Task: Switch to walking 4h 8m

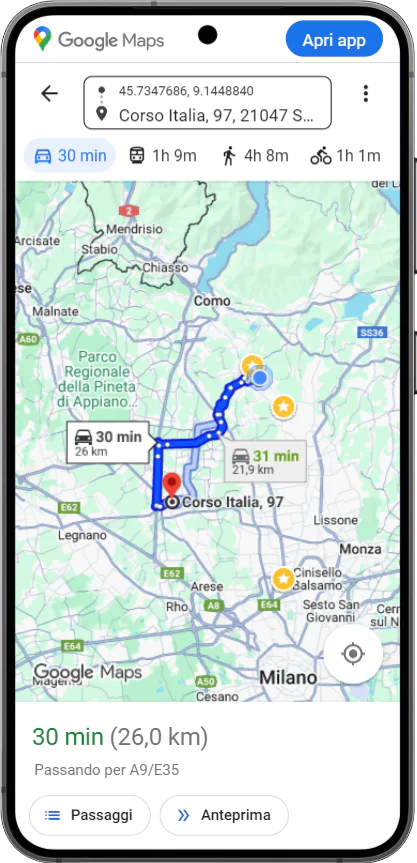Action: 256,156
